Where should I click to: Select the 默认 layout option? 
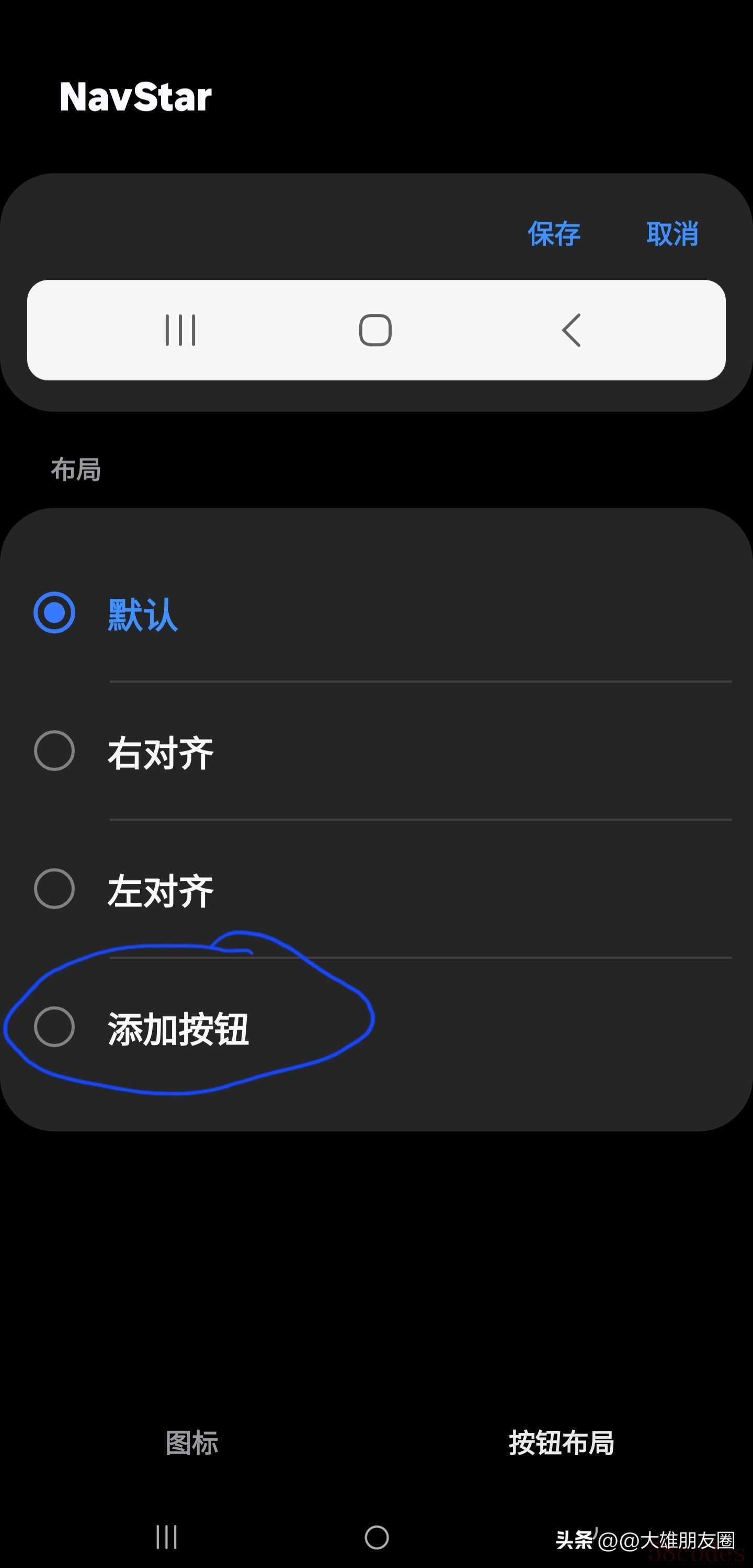376,613
